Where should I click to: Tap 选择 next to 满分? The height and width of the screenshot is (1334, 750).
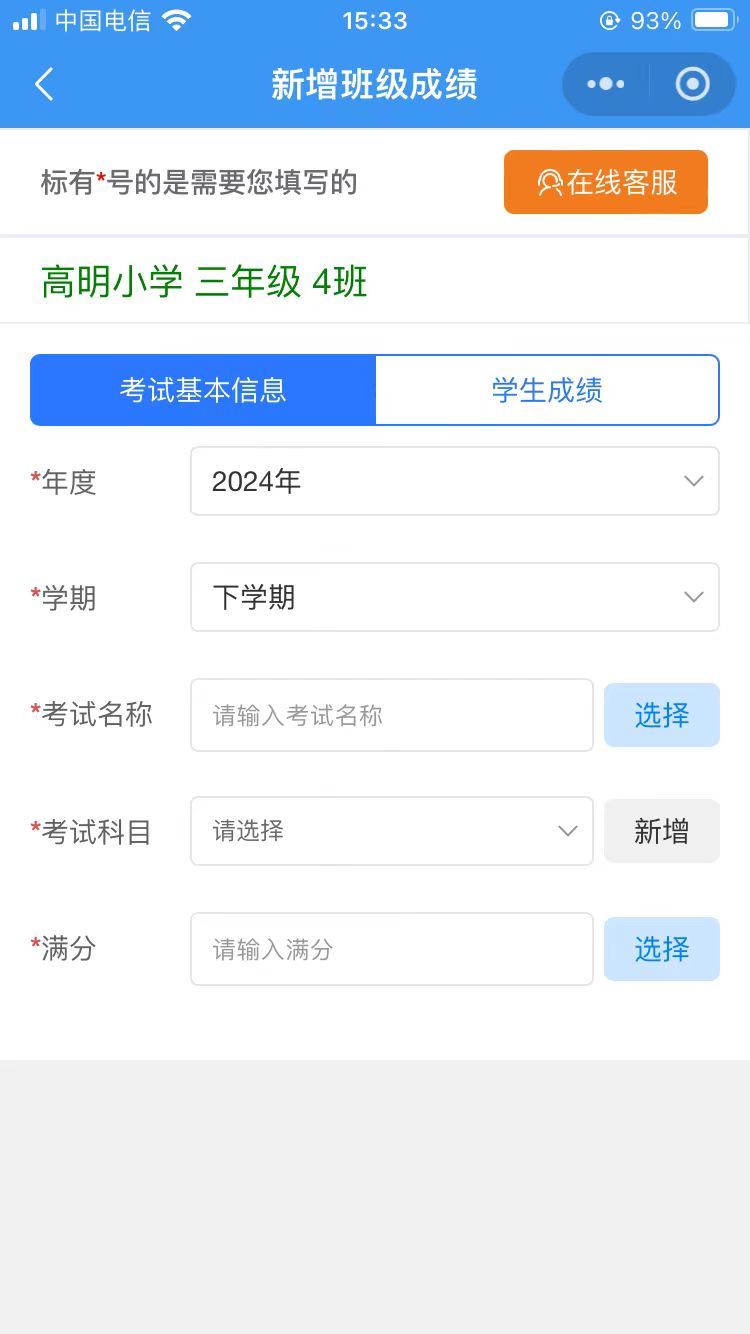[x=662, y=949]
